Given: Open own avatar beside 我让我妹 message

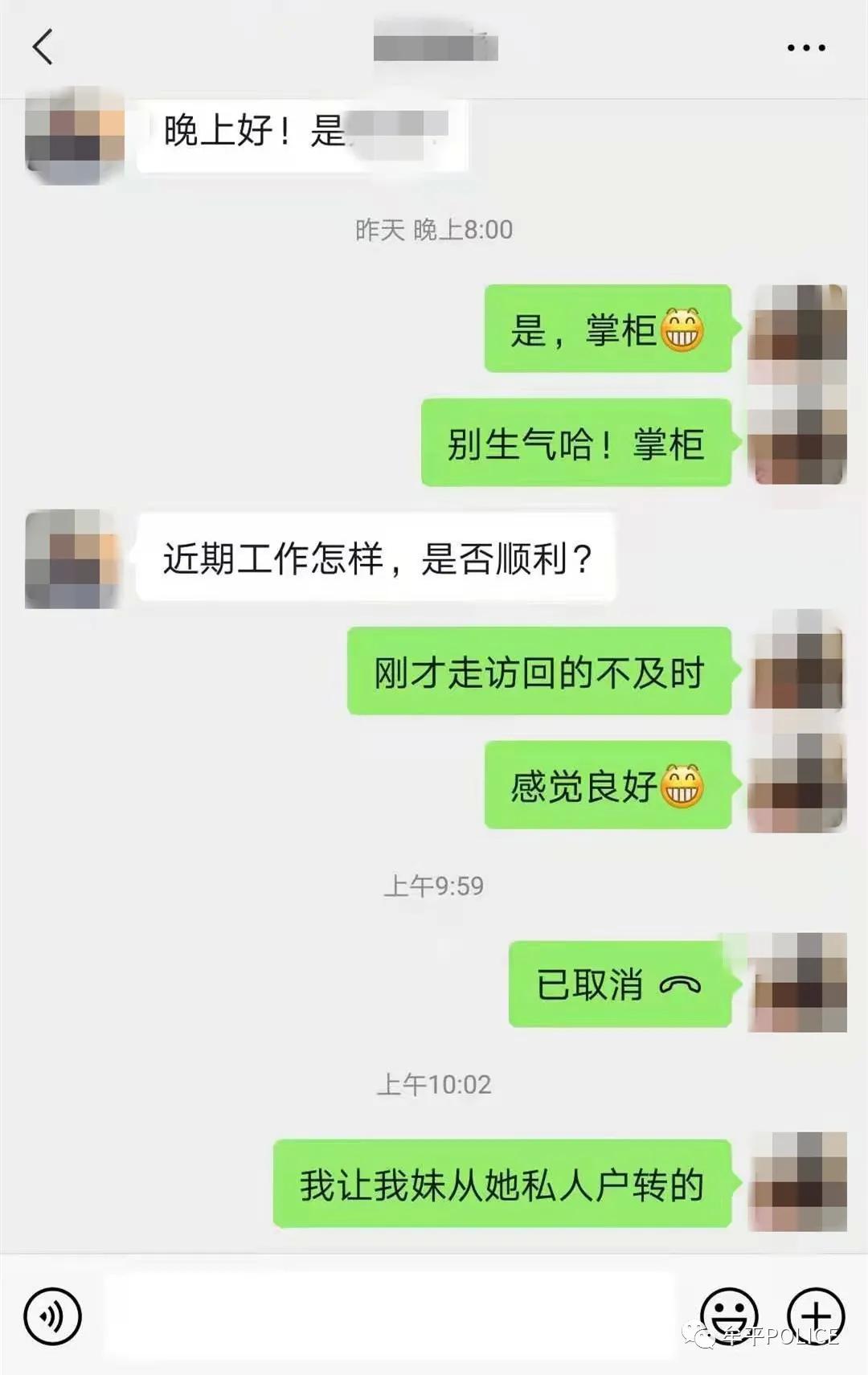Looking at the screenshot, I should click(797, 1181).
